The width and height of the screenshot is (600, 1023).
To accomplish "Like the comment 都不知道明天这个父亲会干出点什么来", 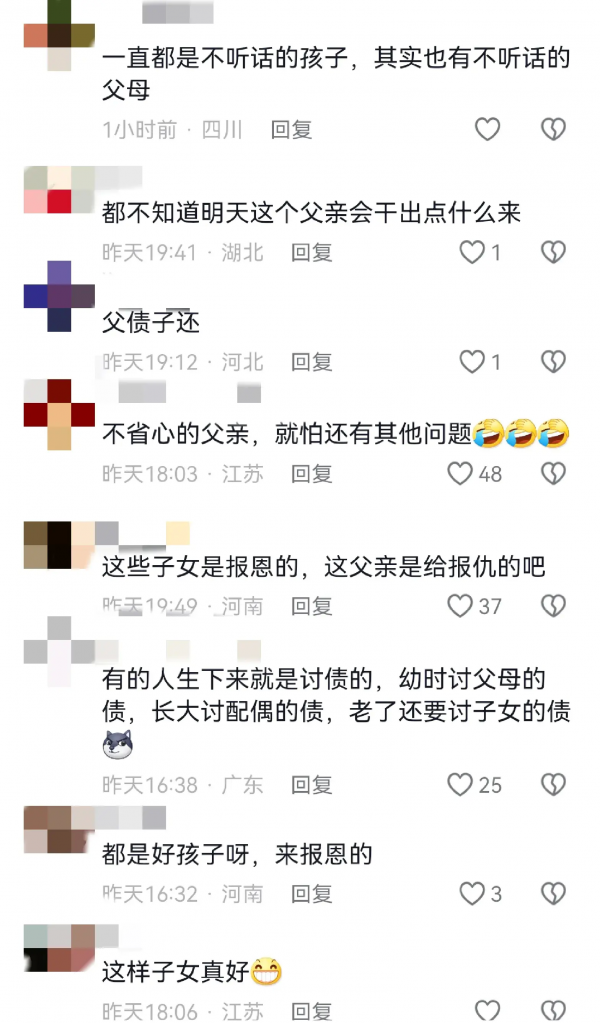I will (x=472, y=252).
